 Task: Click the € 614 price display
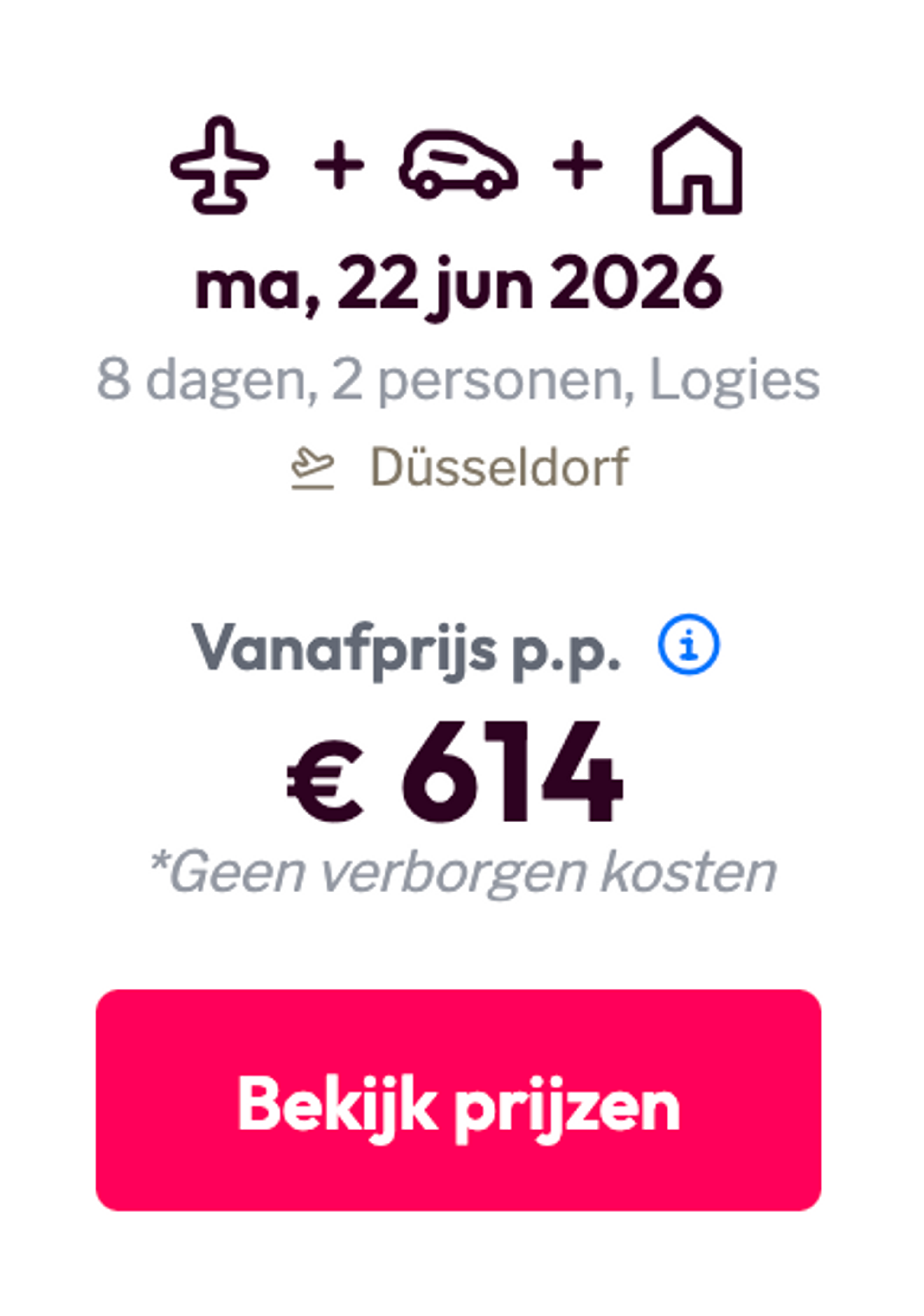pyautogui.click(x=453, y=771)
